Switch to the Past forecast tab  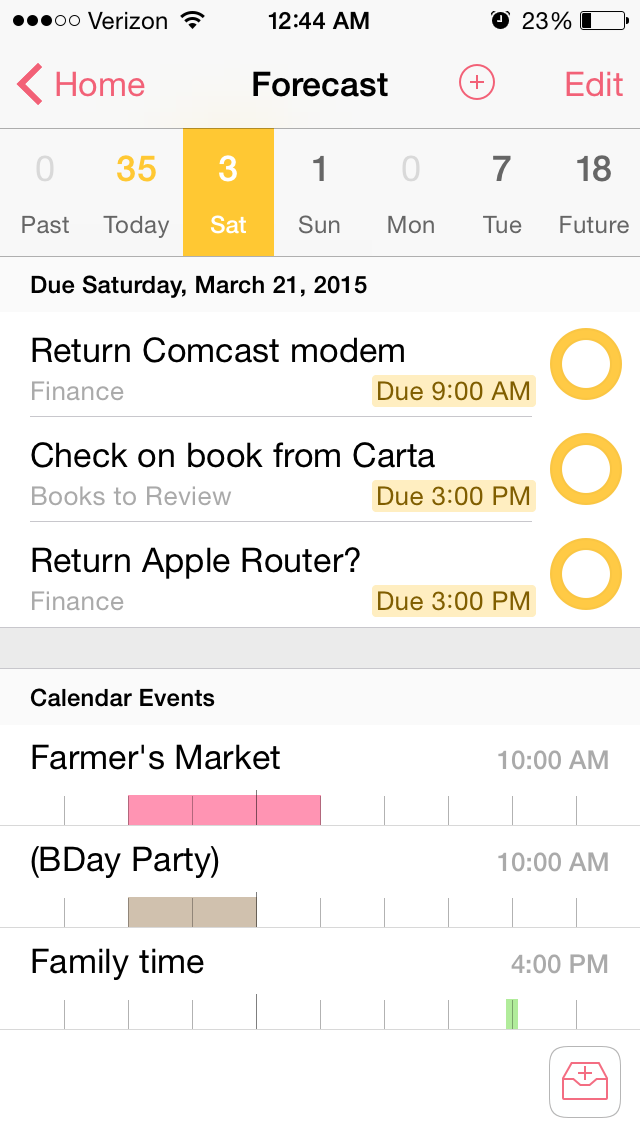pos(45,193)
